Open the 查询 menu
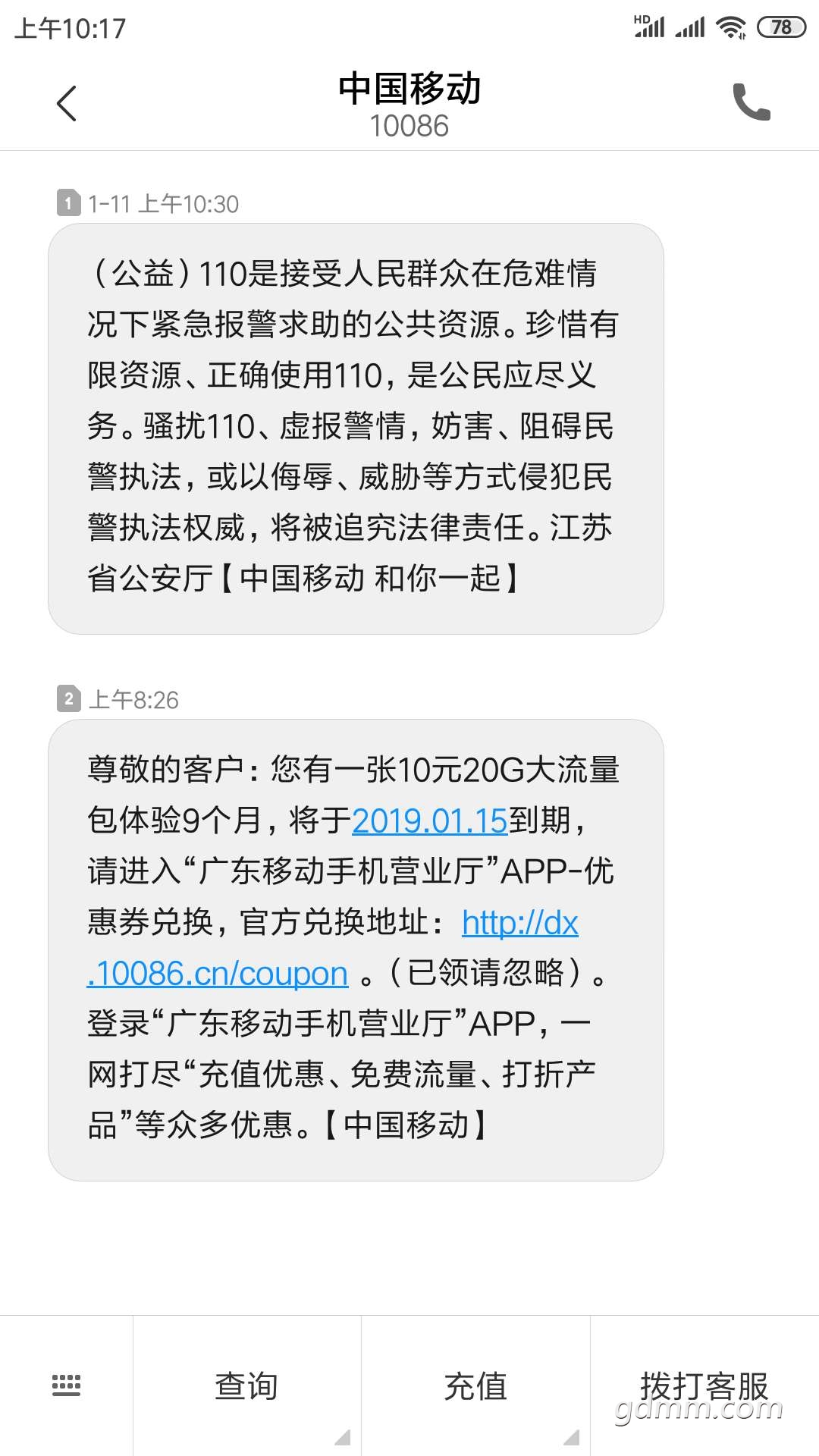The width and height of the screenshot is (819, 1456). [247, 1385]
